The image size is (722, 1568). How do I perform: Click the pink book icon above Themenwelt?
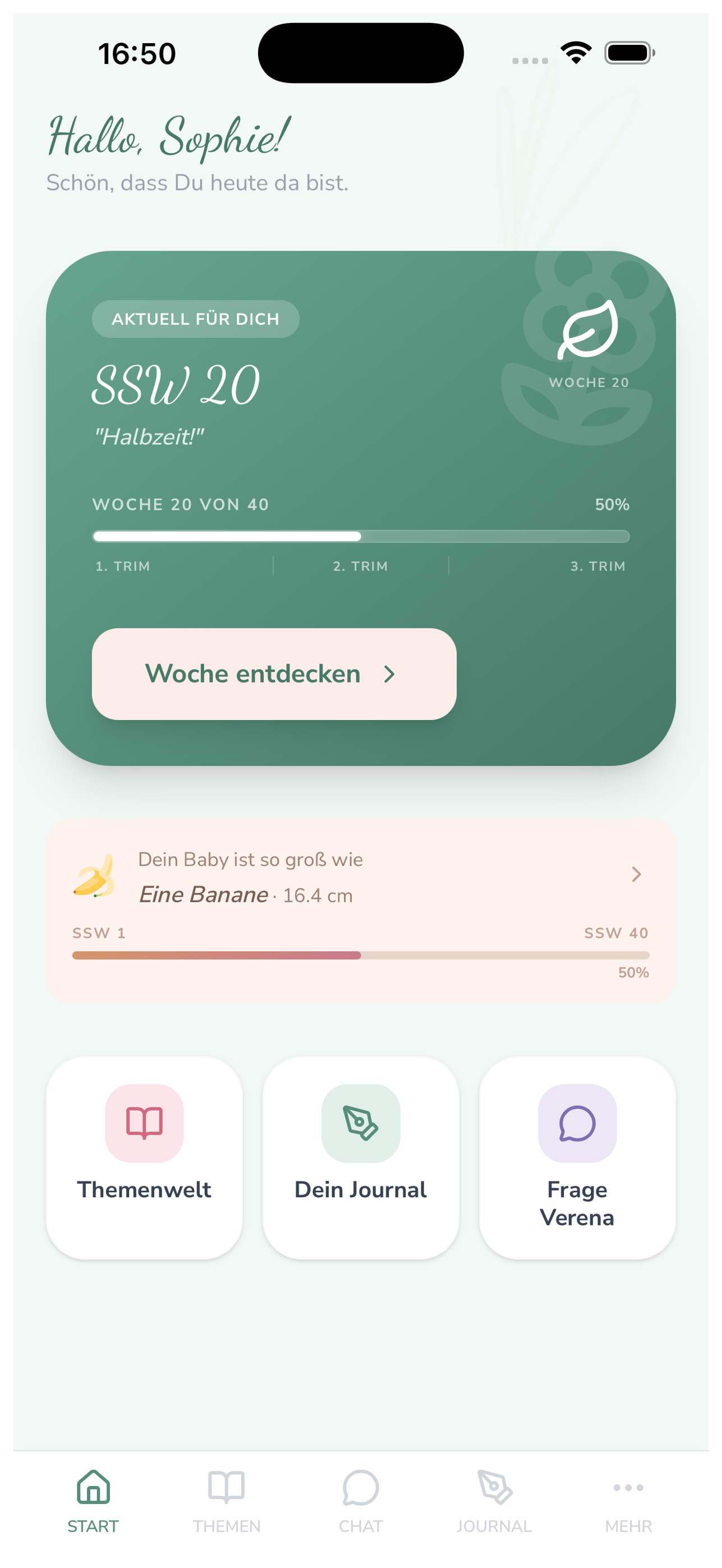pos(144,1124)
